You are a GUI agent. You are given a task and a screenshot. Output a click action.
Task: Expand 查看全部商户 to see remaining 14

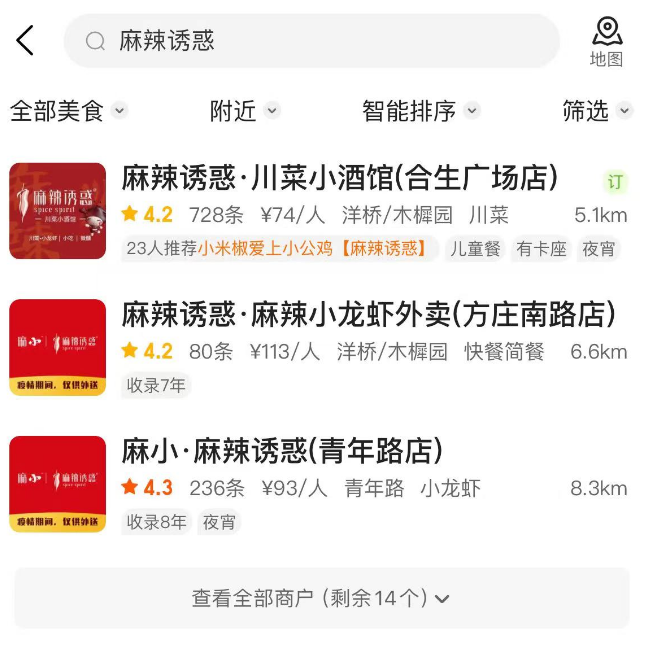pyautogui.click(x=321, y=598)
